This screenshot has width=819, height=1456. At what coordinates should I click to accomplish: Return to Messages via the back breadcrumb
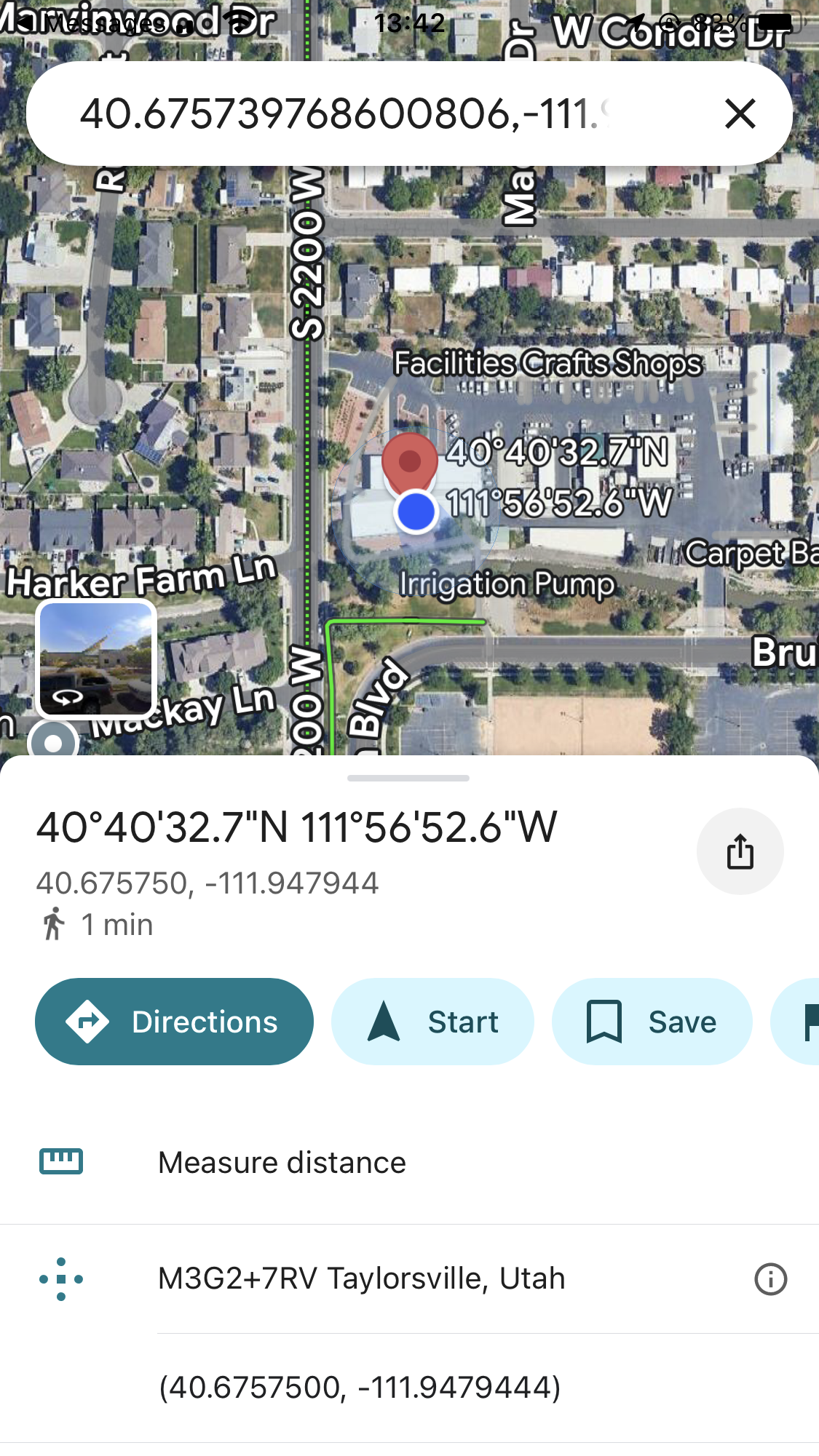87,23
